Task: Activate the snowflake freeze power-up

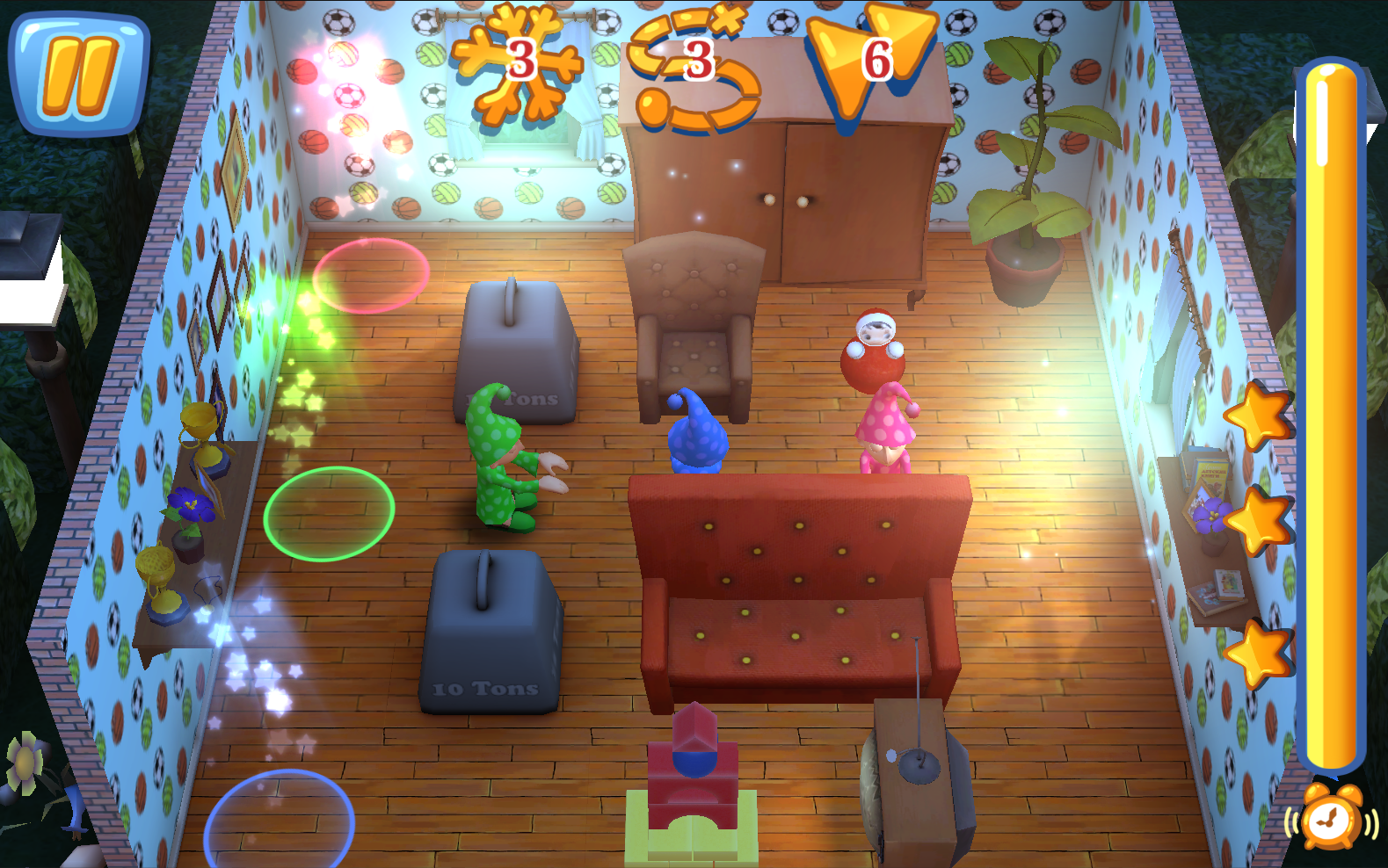Action: (518, 62)
